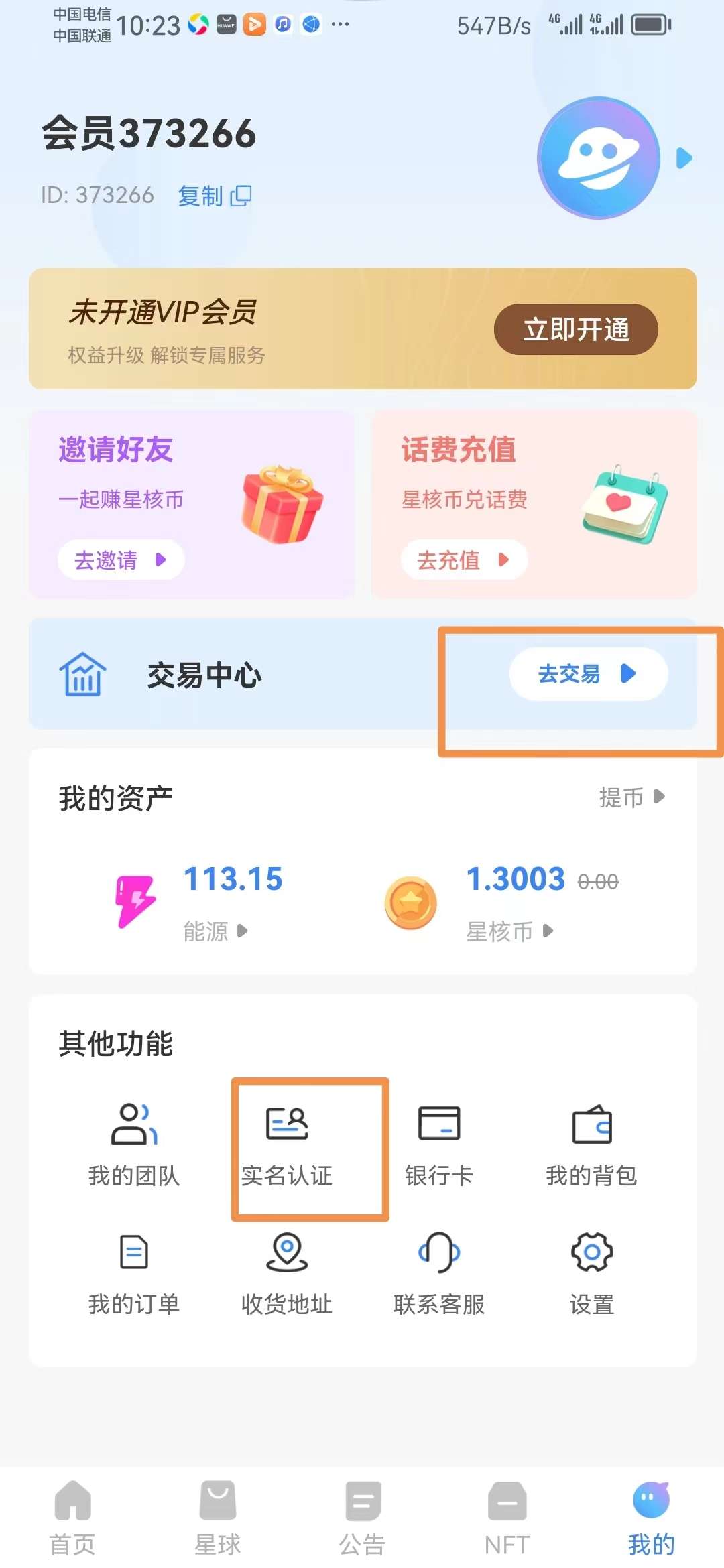
Task: Tap 立即开通 to activate VIP
Action: pyautogui.click(x=576, y=329)
